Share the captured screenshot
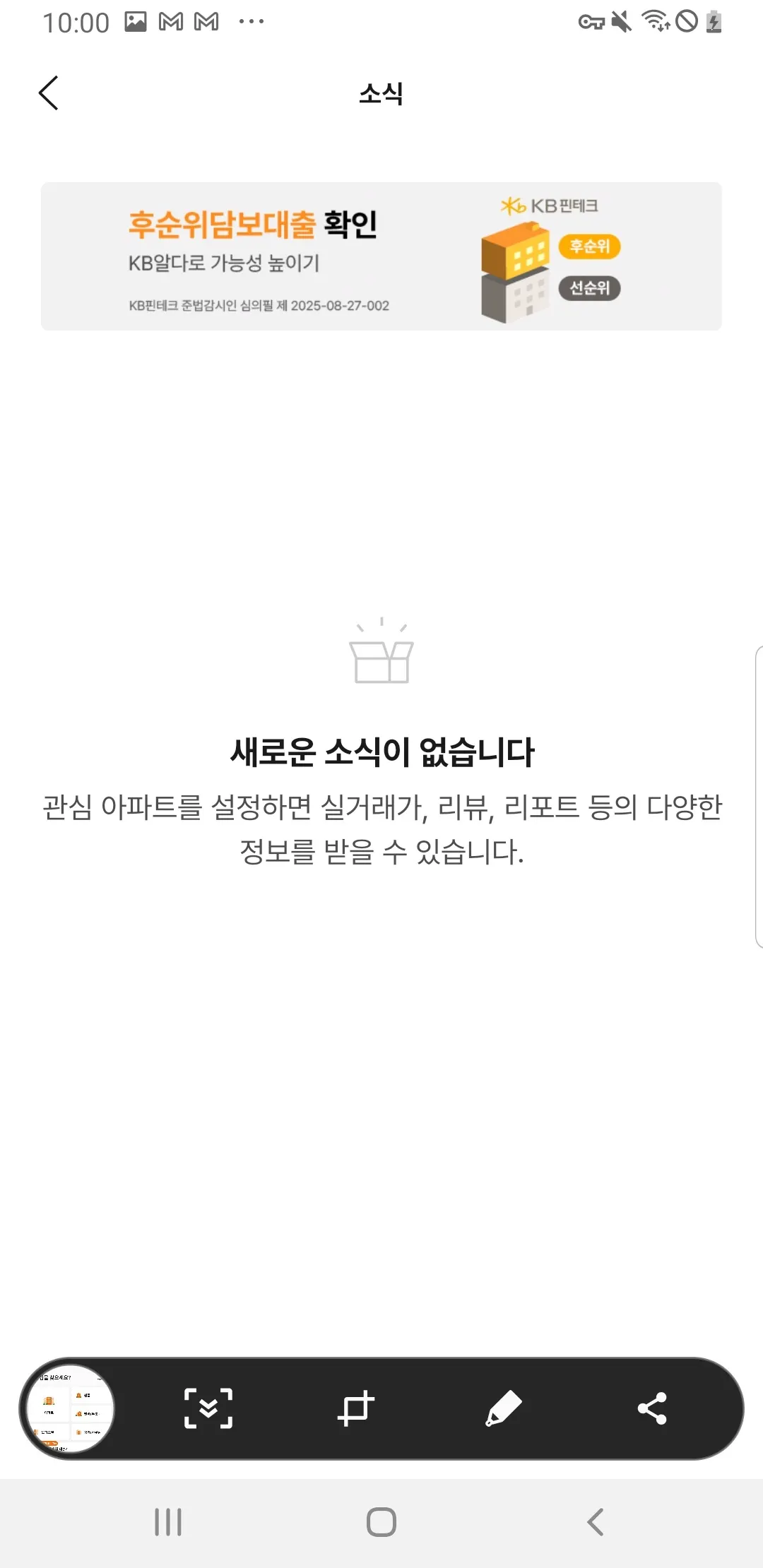Viewport: 763px width, 1568px height. 651,1408
